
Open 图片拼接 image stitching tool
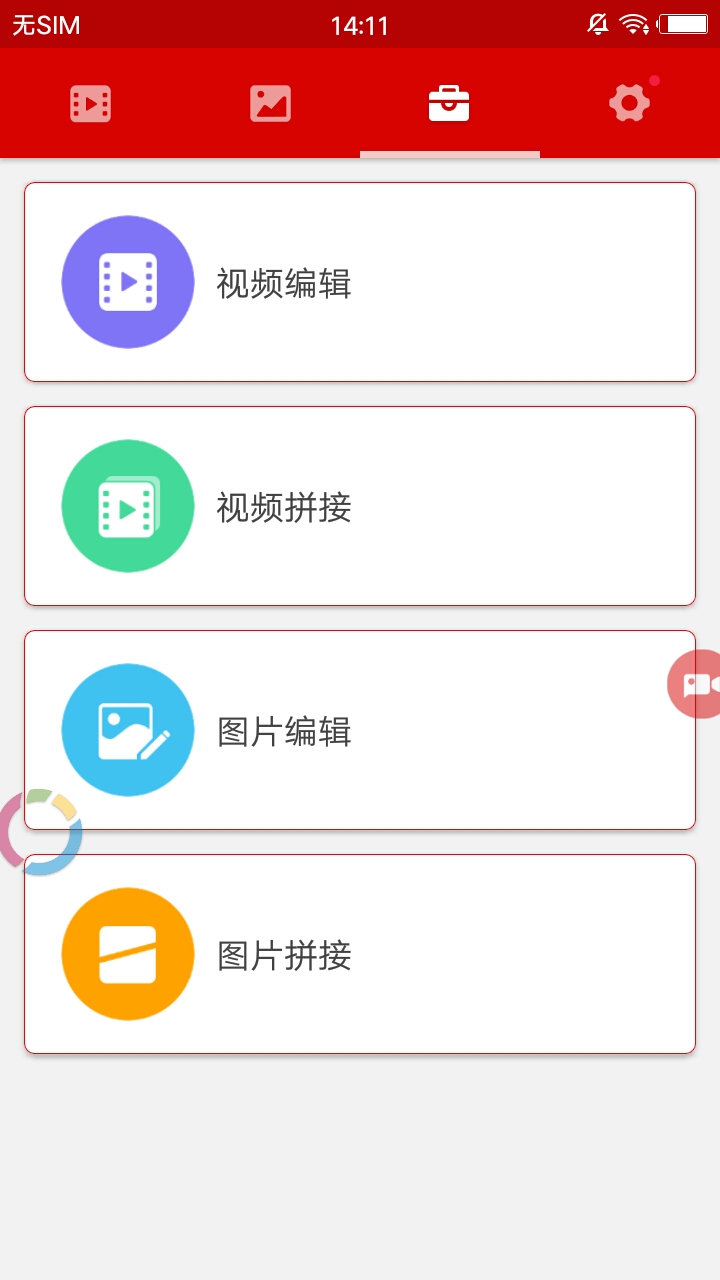[x=359, y=954]
